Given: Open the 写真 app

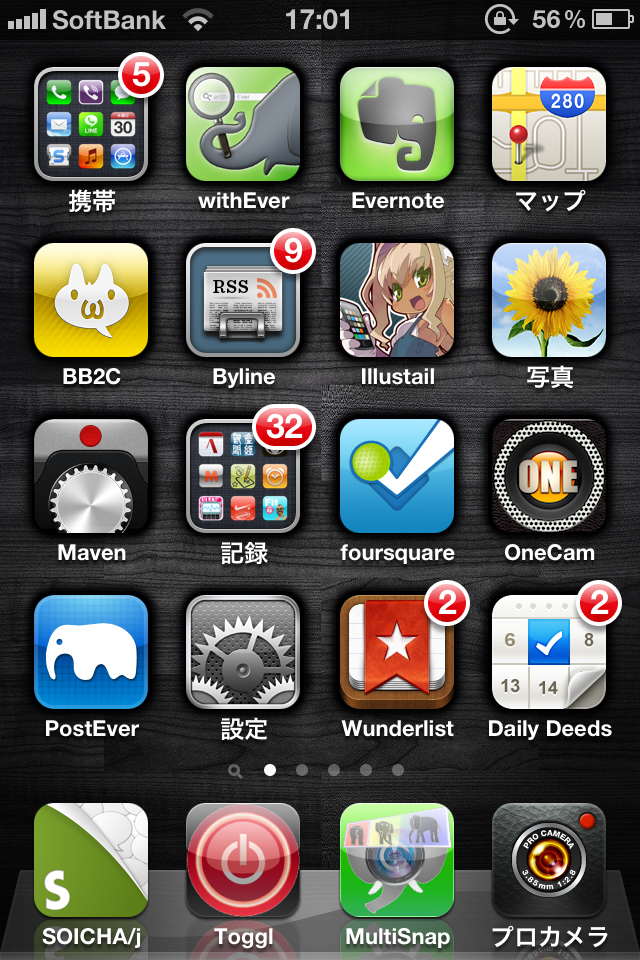Looking at the screenshot, I should [549, 300].
